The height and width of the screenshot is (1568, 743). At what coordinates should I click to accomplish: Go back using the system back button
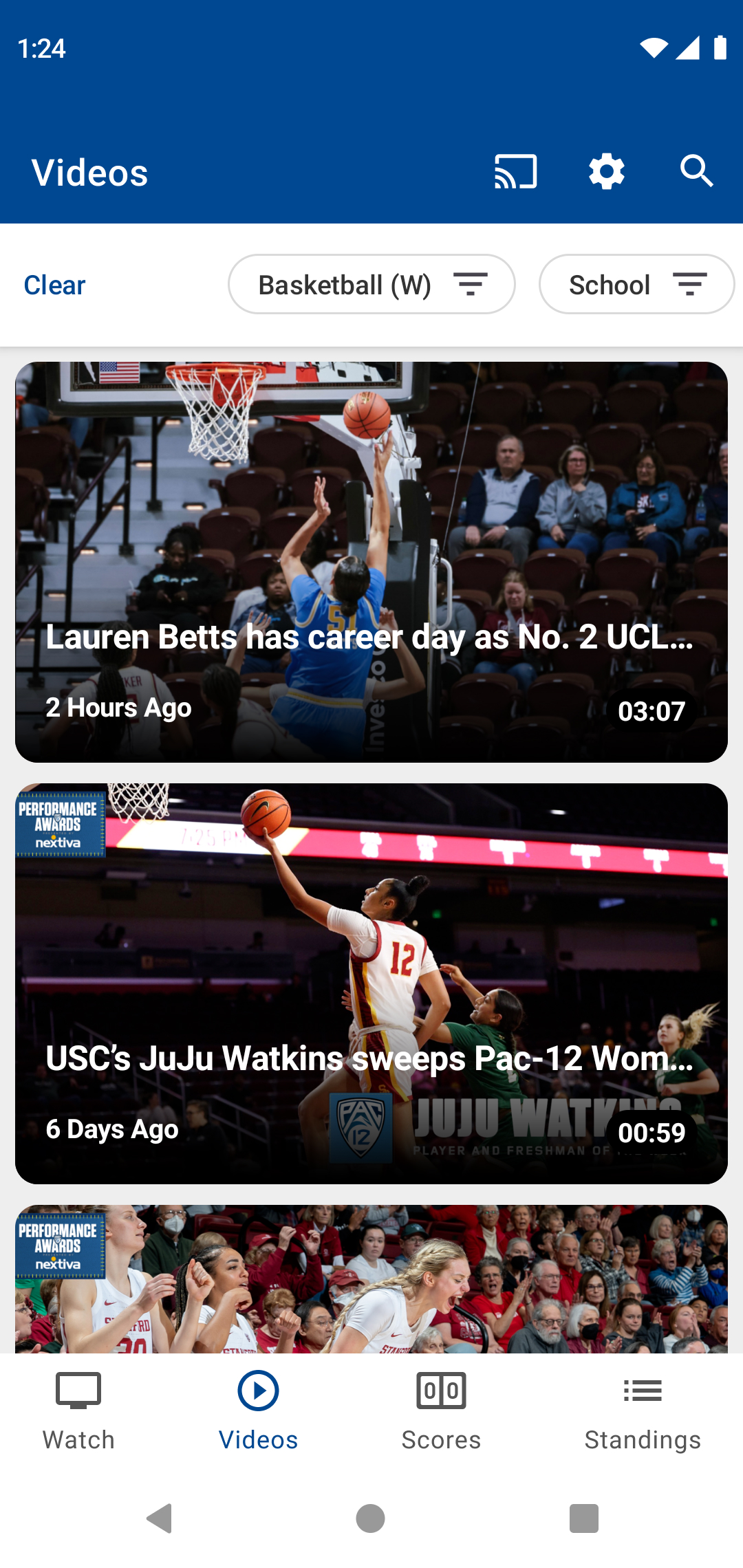point(160,1518)
